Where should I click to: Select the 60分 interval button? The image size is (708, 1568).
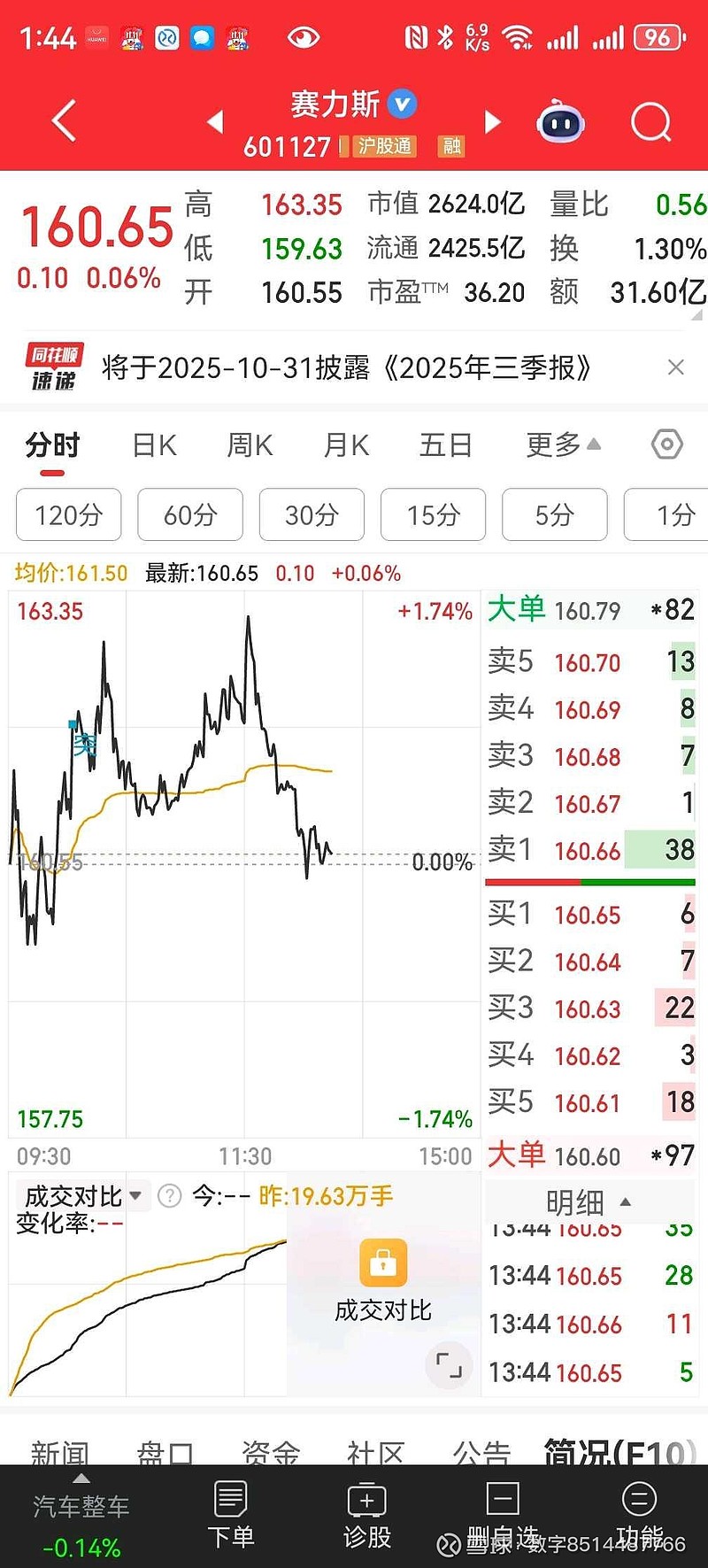pyautogui.click(x=189, y=514)
